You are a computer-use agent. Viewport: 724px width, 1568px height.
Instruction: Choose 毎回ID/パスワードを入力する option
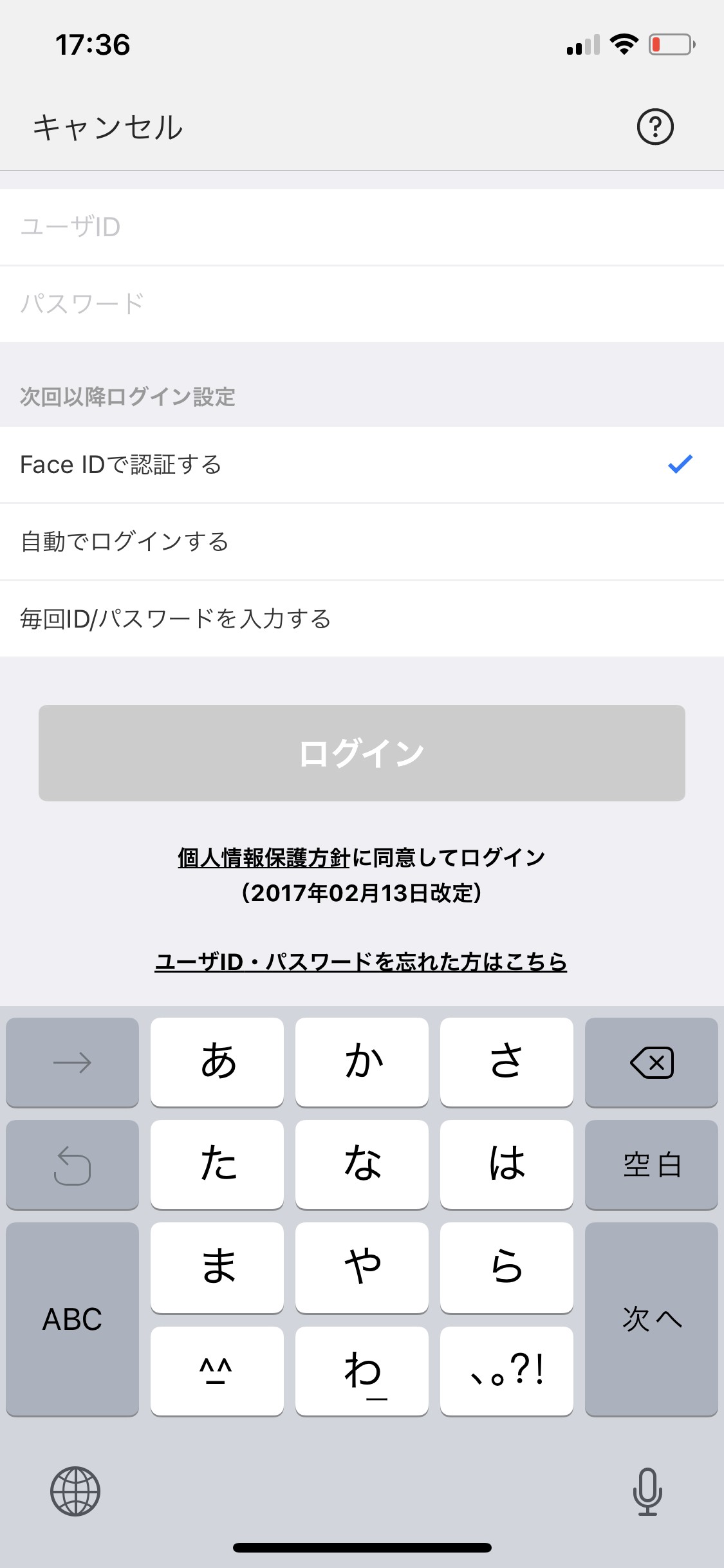pyautogui.click(x=362, y=619)
